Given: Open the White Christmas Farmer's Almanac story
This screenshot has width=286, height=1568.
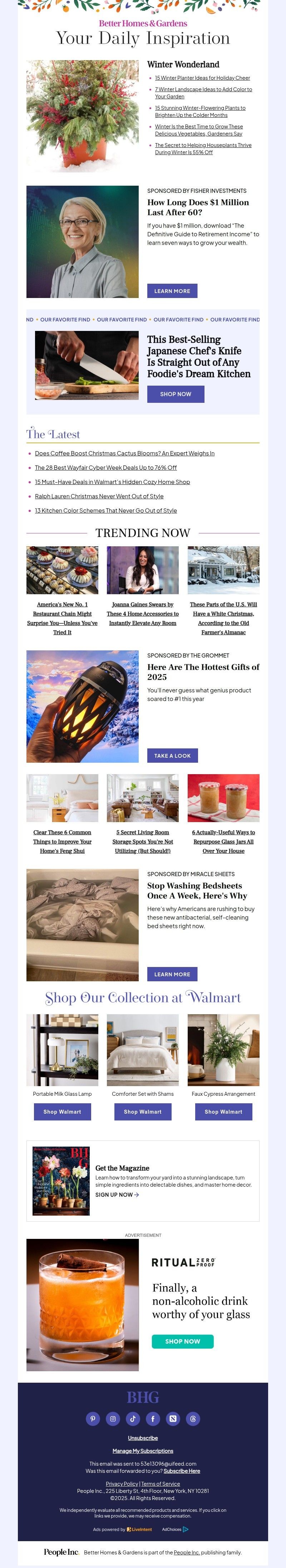Looking at the screenshot, I should 223,618.
